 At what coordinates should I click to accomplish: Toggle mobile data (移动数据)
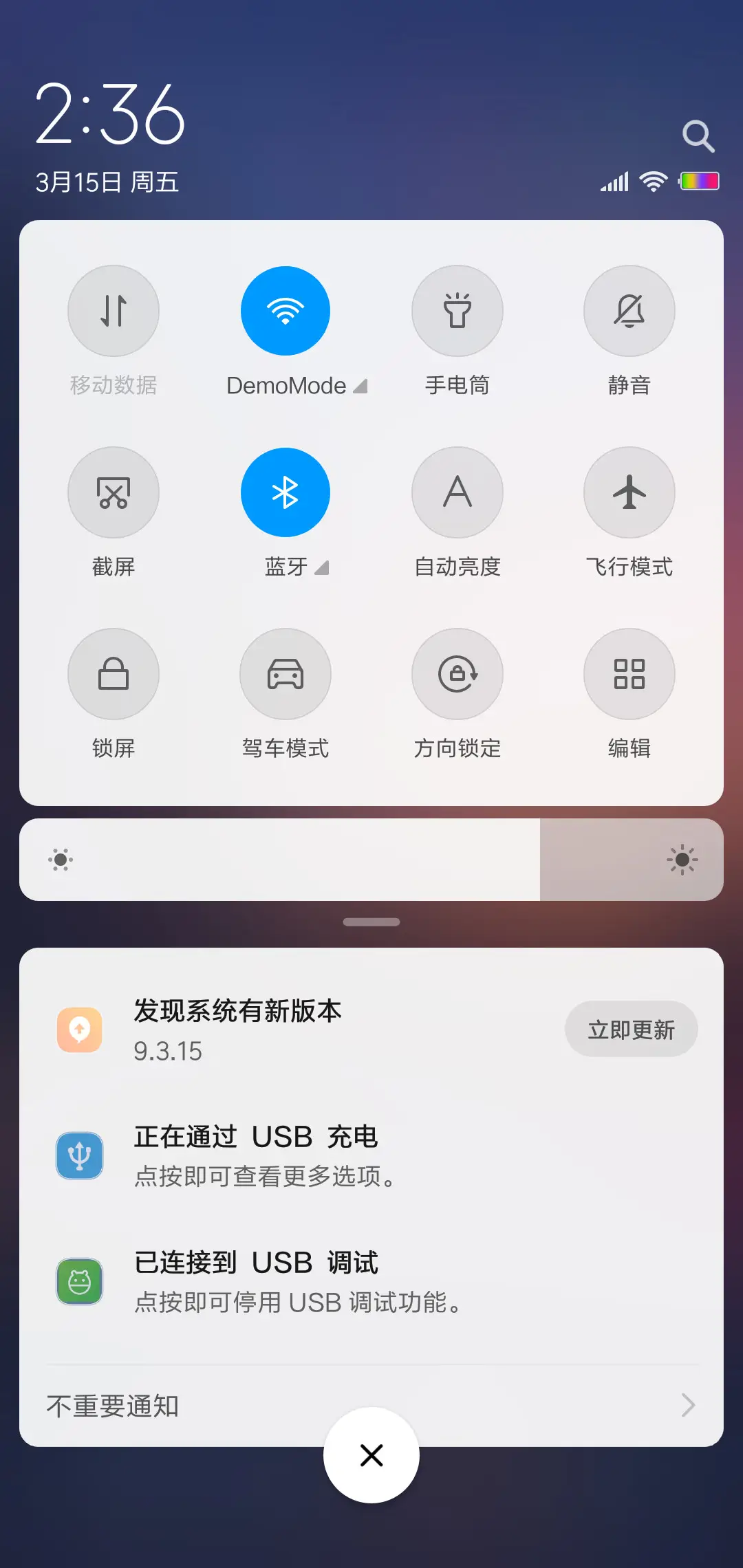click(114, 311)
